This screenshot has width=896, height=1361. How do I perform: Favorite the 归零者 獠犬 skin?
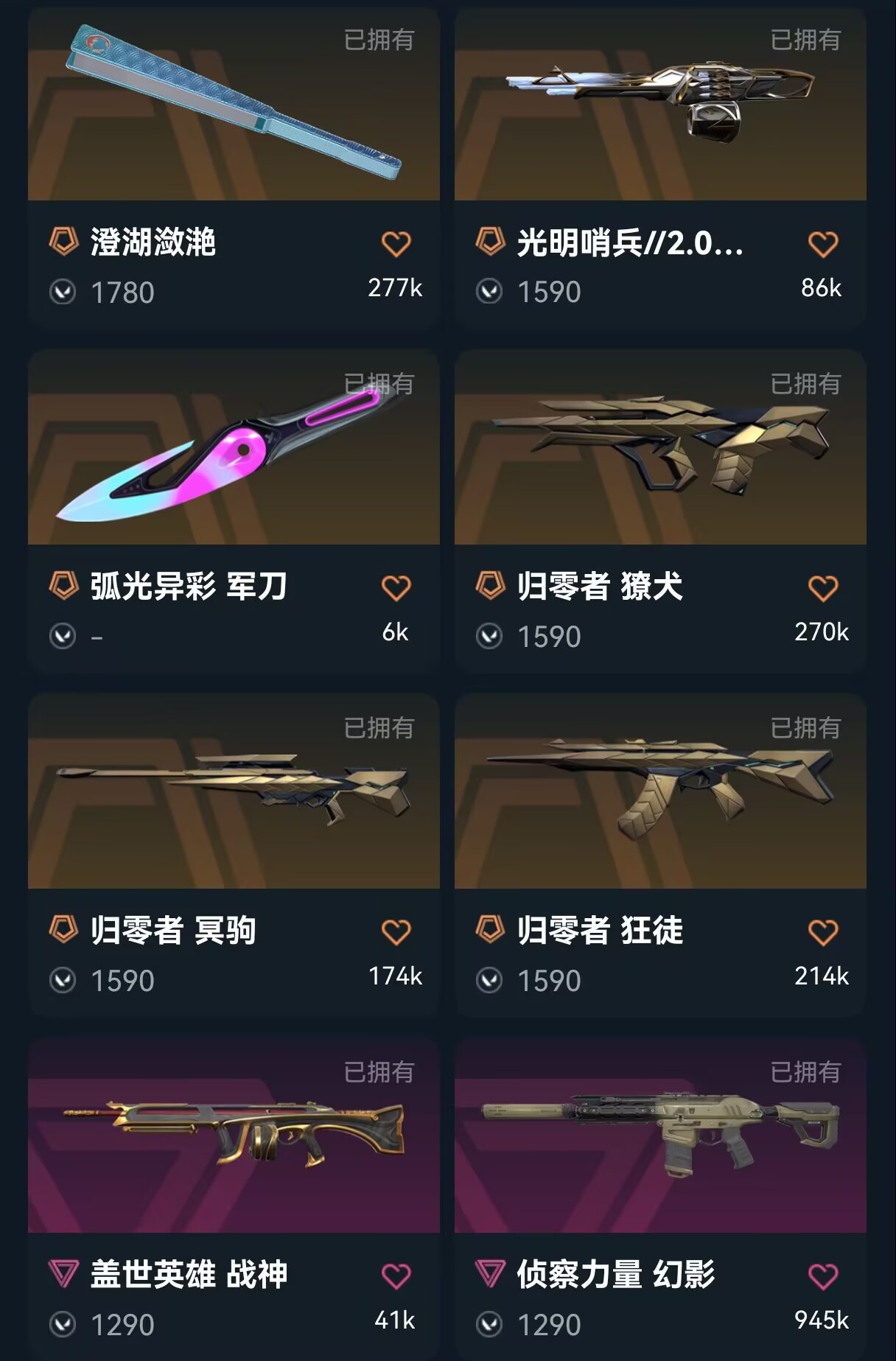coord(822,588)
